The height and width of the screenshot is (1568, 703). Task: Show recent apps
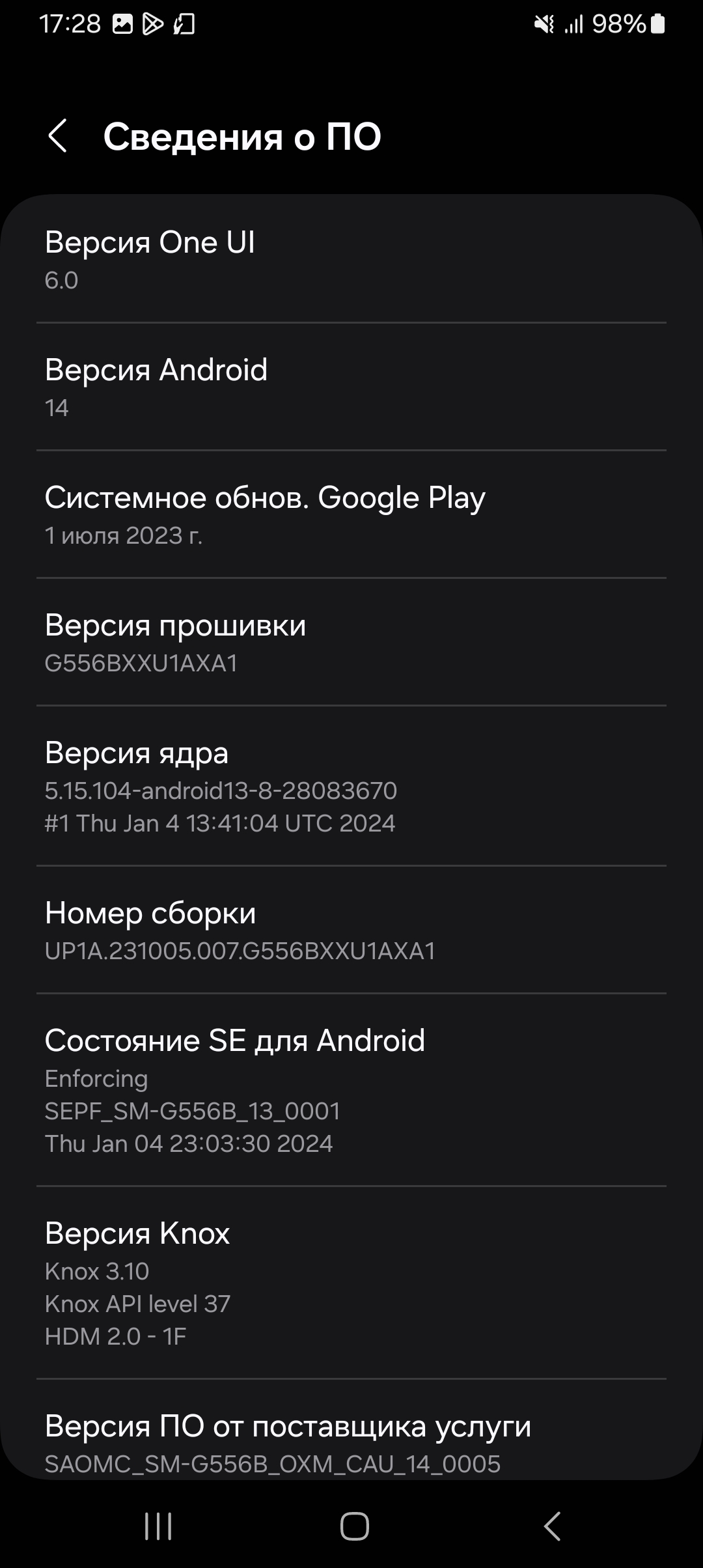(158, 1526)
